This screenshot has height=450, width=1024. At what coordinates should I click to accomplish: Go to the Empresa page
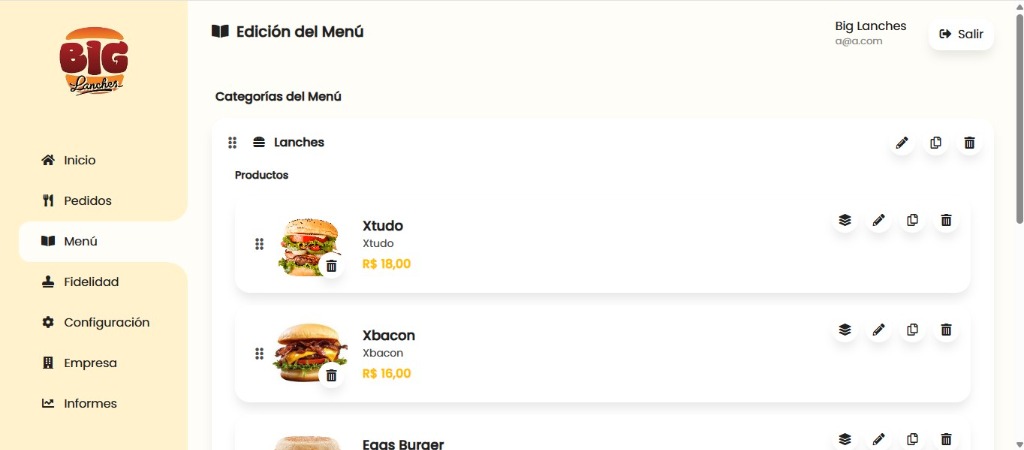point(90,363)
